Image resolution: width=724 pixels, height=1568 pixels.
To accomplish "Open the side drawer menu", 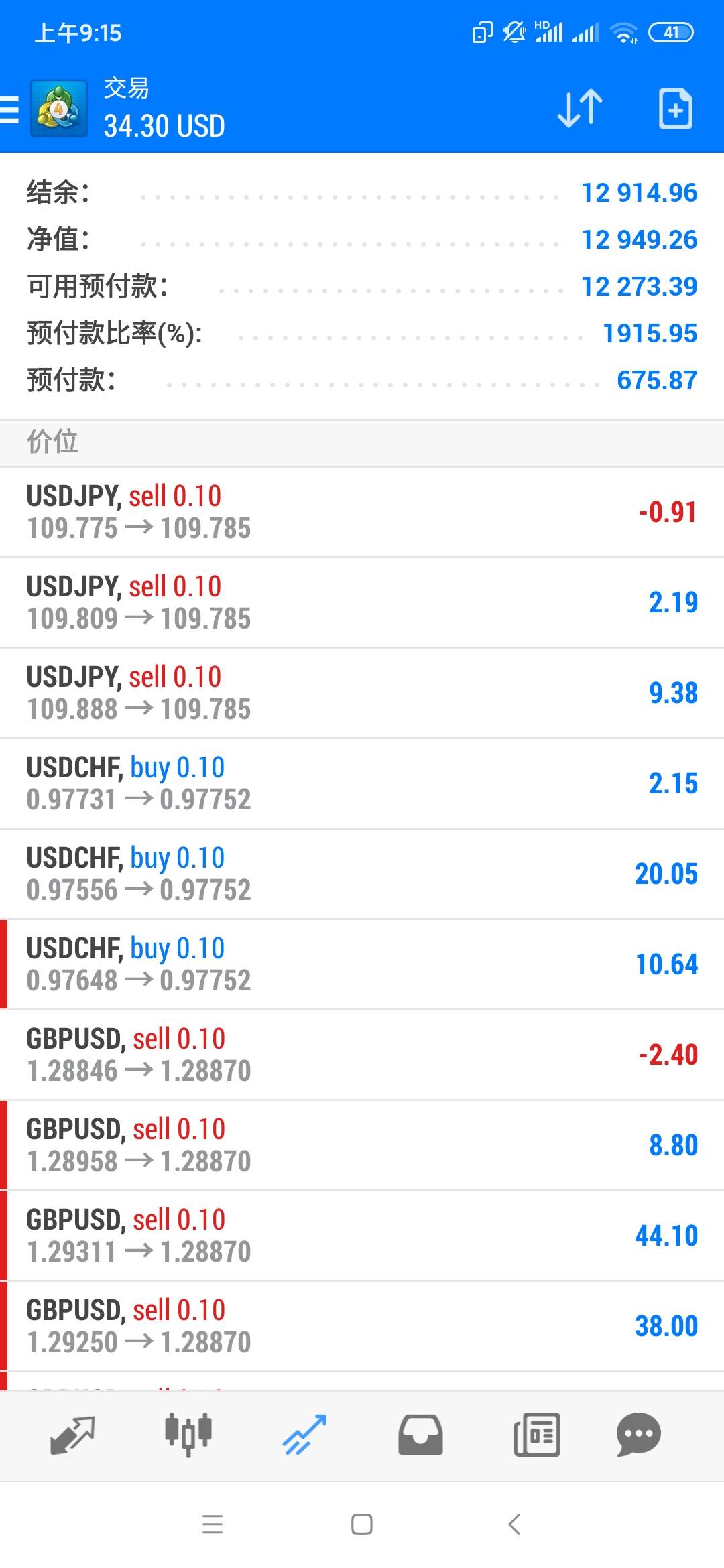I will point(11,109).
